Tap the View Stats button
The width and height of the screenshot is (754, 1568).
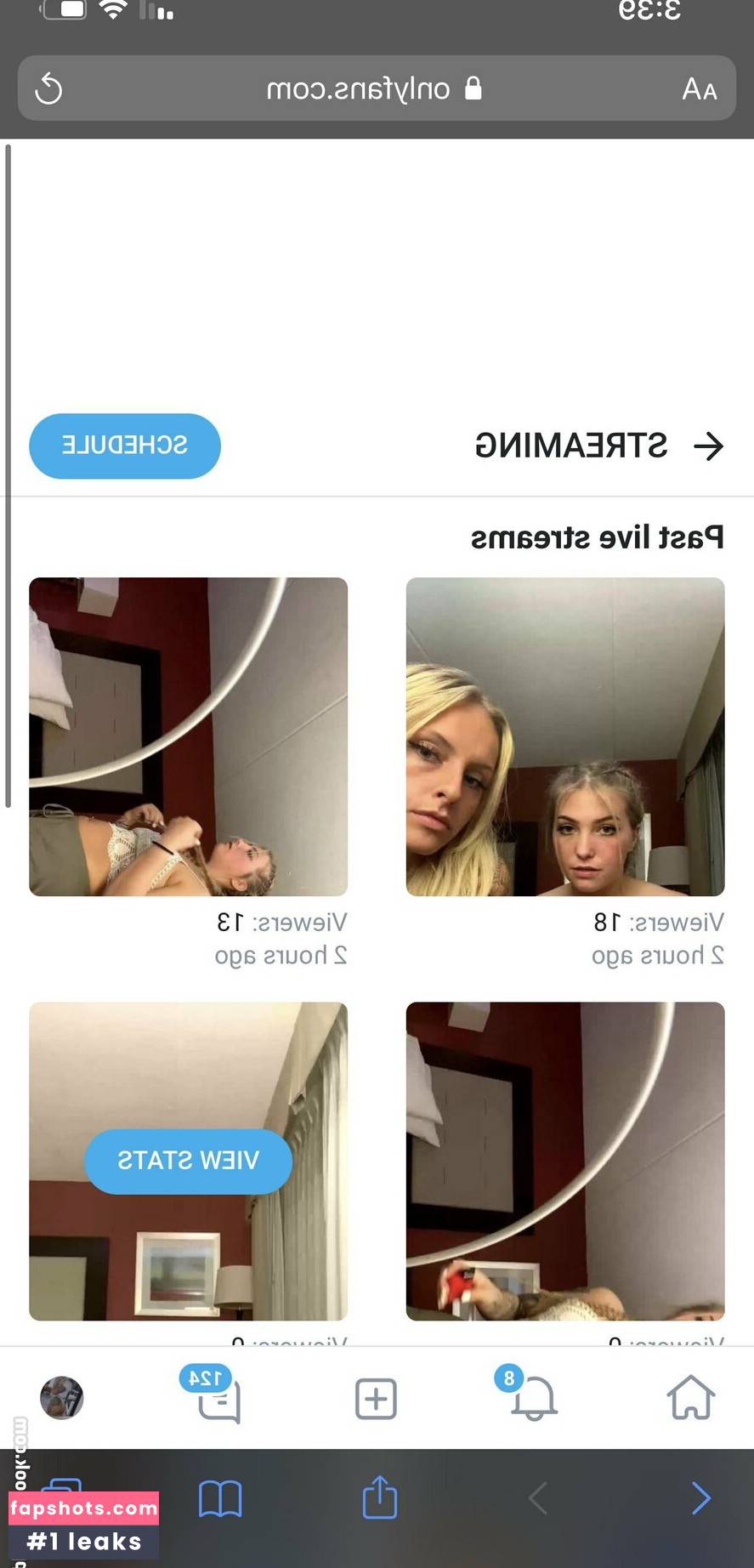coord(188,1161)
